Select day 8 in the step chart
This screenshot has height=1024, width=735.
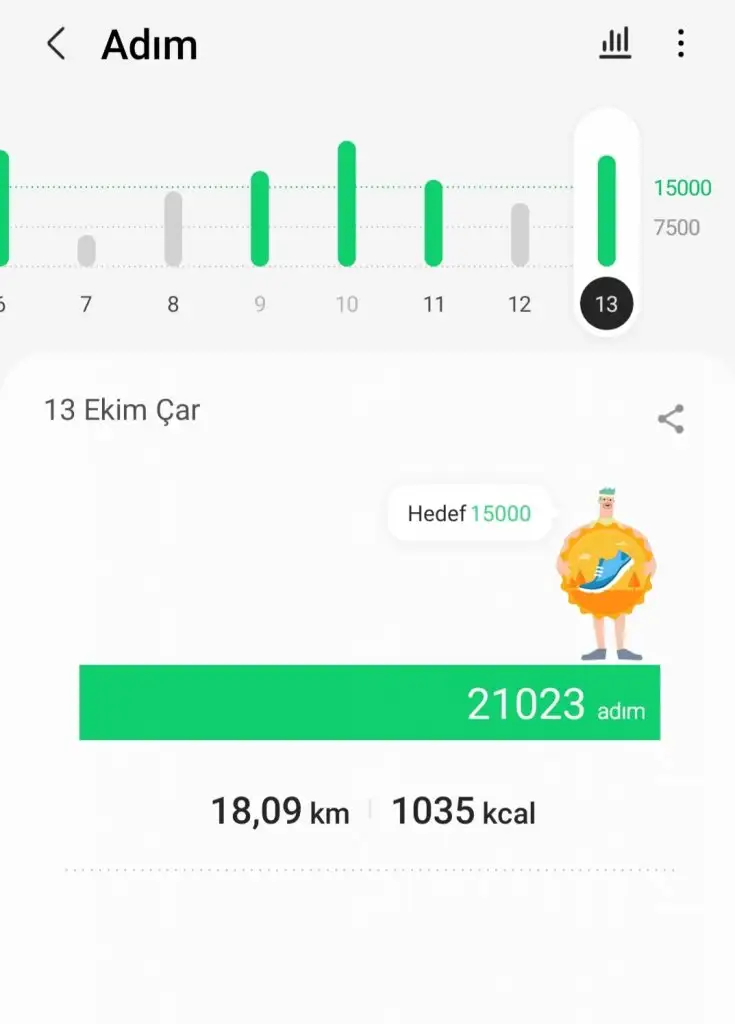coord(173,230)
